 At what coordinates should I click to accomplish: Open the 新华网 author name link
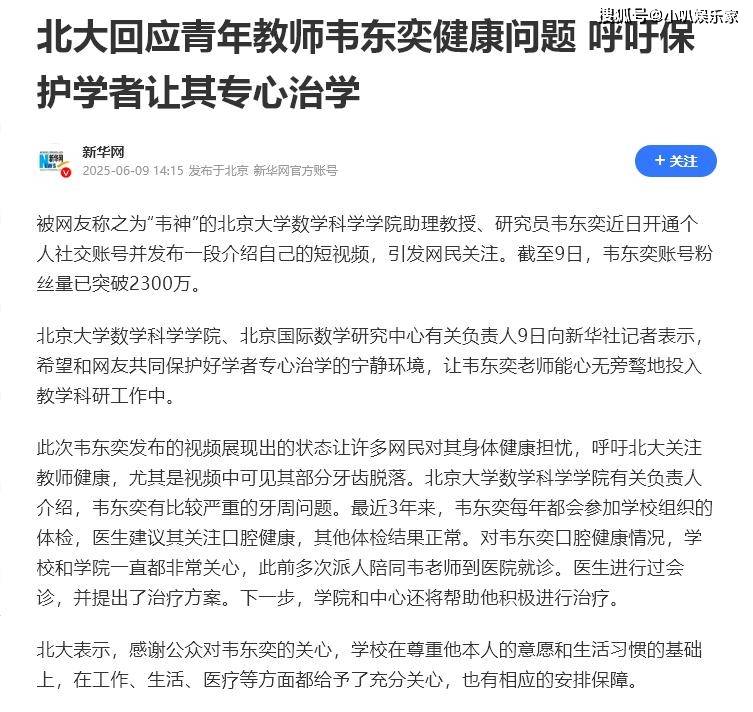pyautogui.click(x=103, y=151)
